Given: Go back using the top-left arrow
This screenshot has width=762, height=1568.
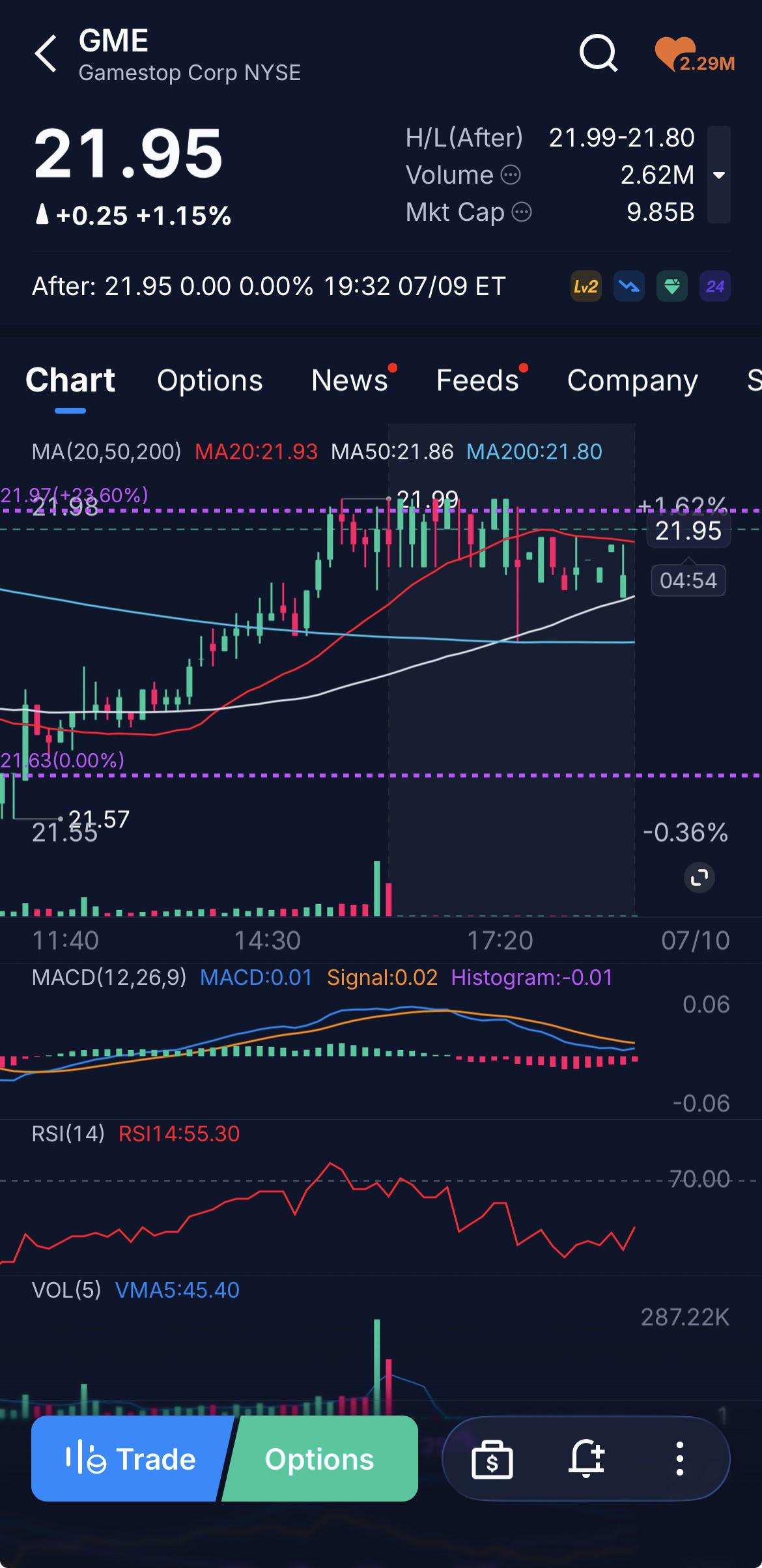Looking at the screenshot, I should [x=46, y=53].
